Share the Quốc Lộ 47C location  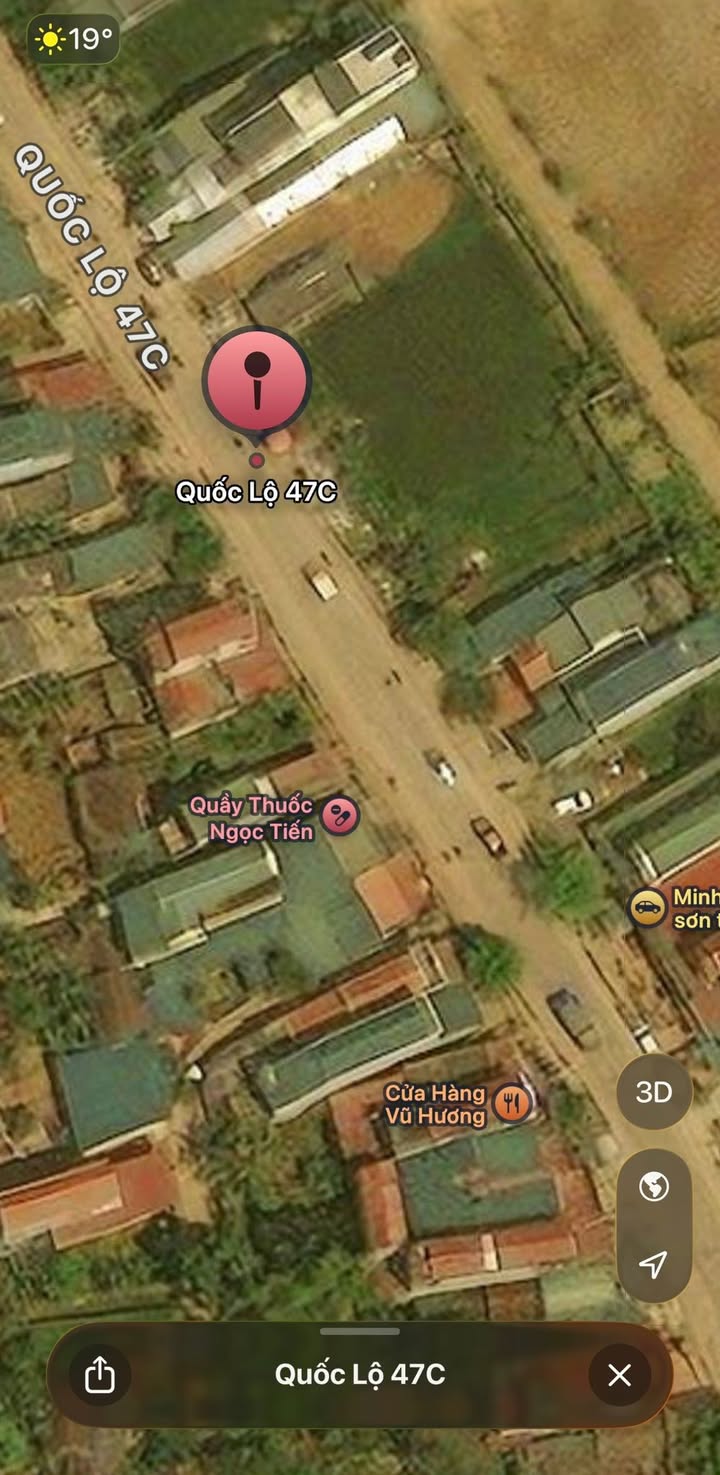tap(100, 1376)
